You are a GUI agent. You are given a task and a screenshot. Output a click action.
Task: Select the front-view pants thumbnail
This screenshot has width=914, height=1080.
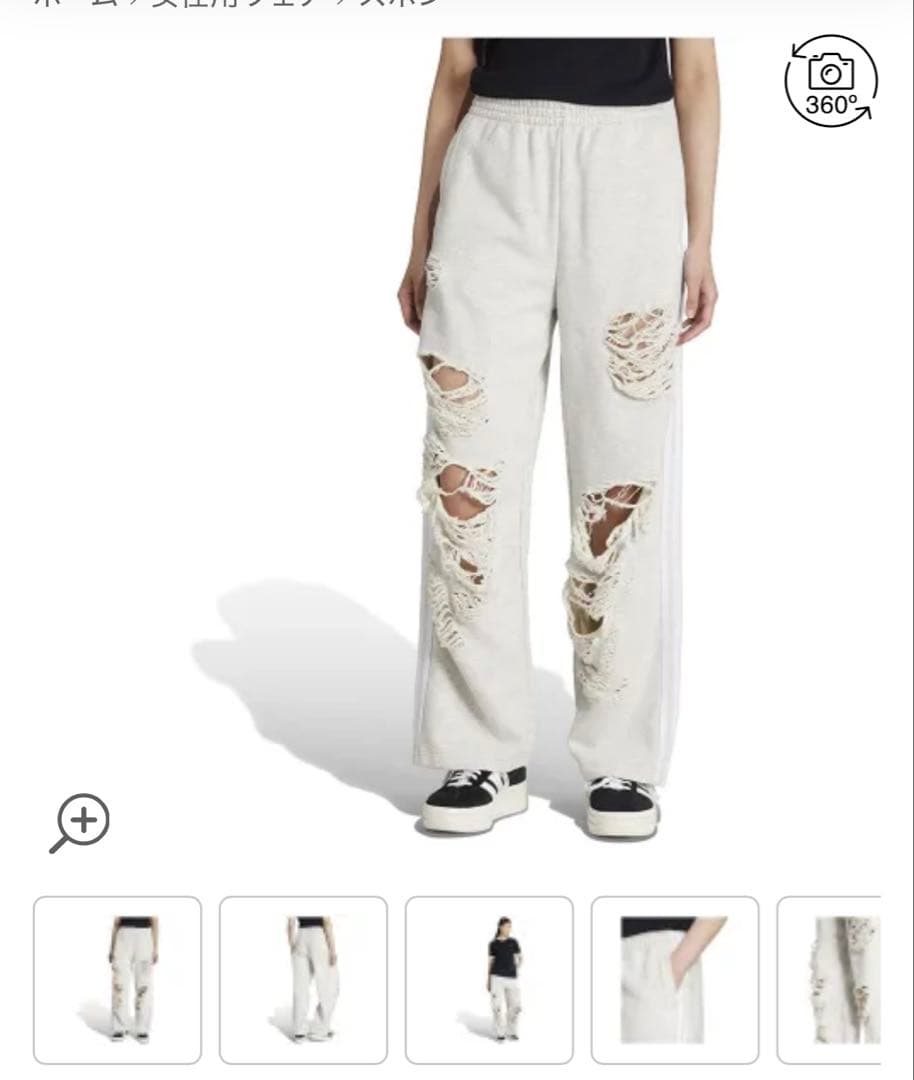(x=117, y=982)
